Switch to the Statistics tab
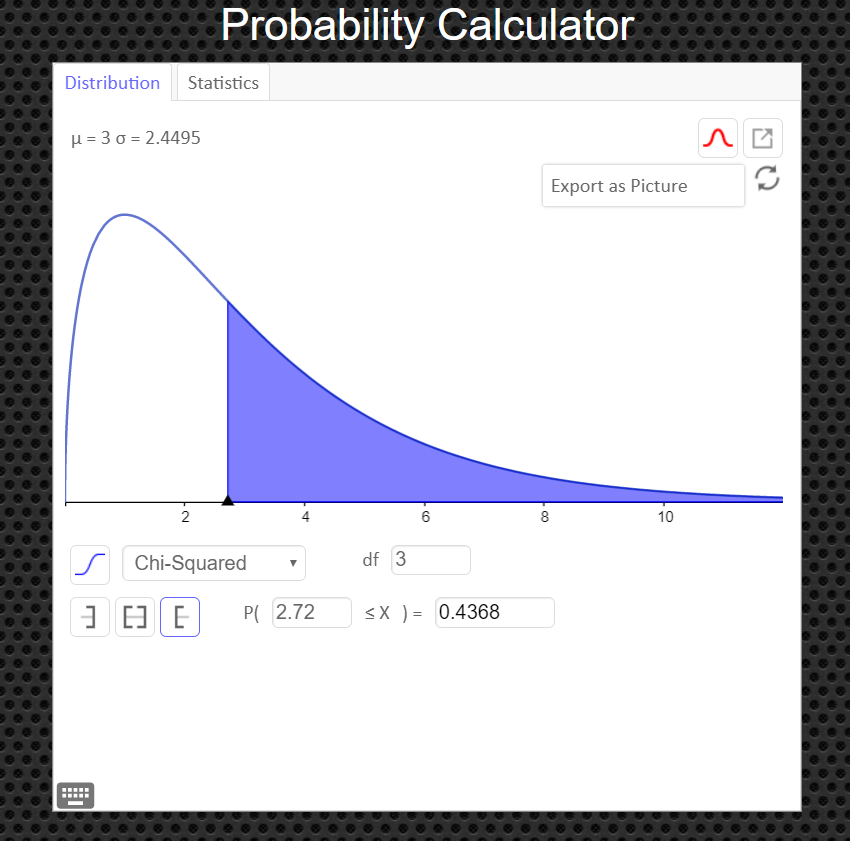 point(223,83)
